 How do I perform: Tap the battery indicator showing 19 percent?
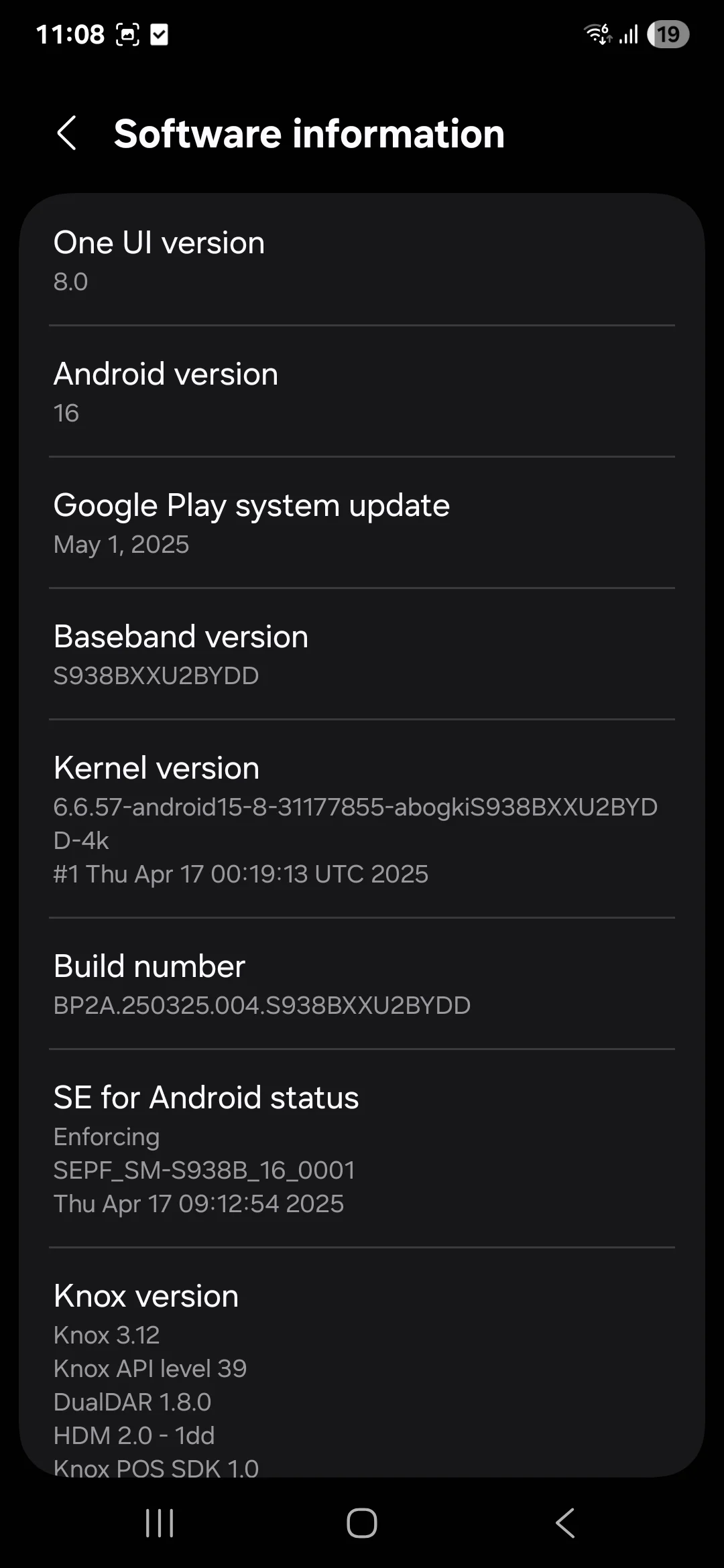pos(668,33)
